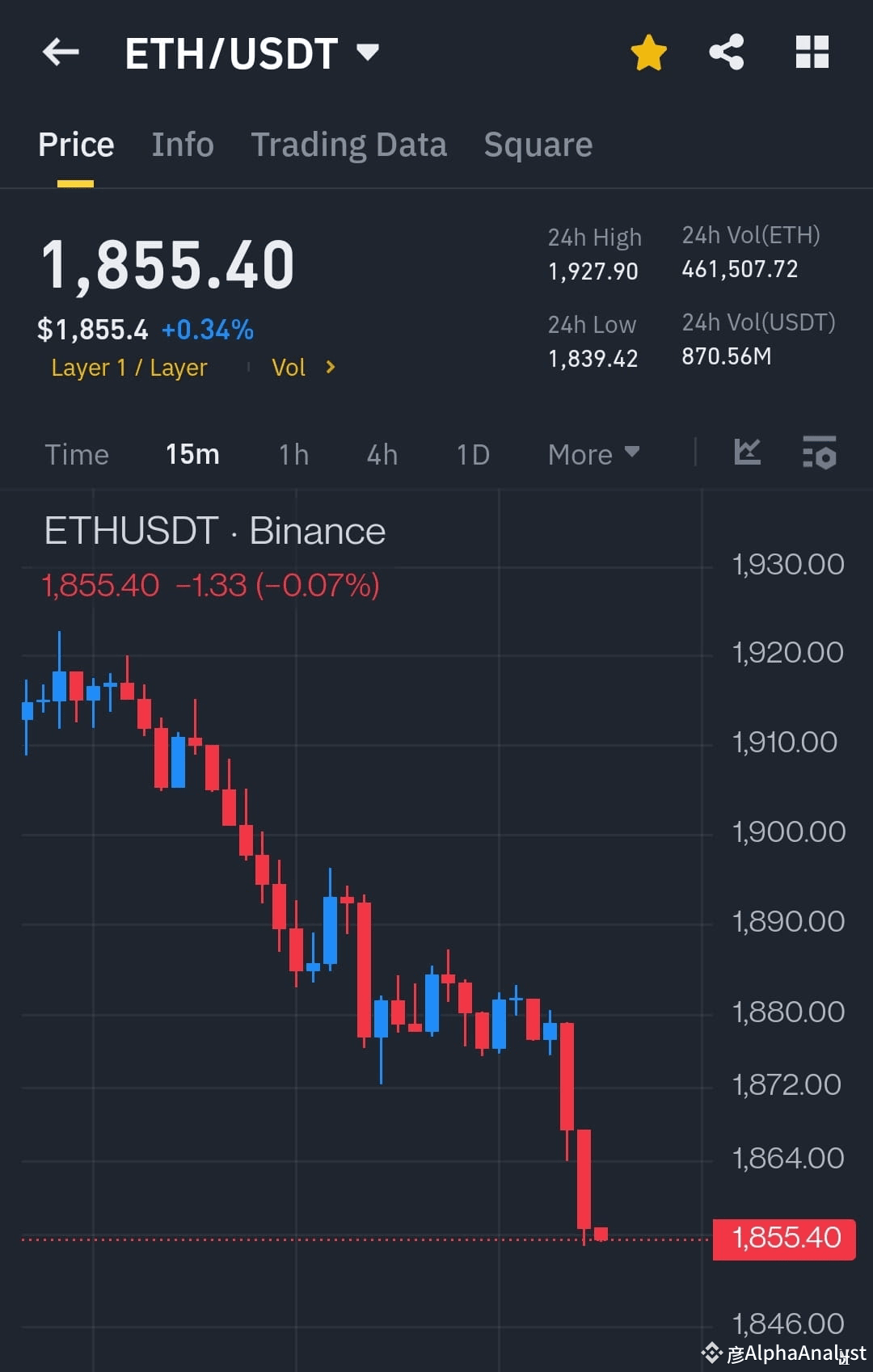This screenshot has width=873, height=1372.
Task: Open the Square tab
Action: pyautogui.click(x=538, y=145)
